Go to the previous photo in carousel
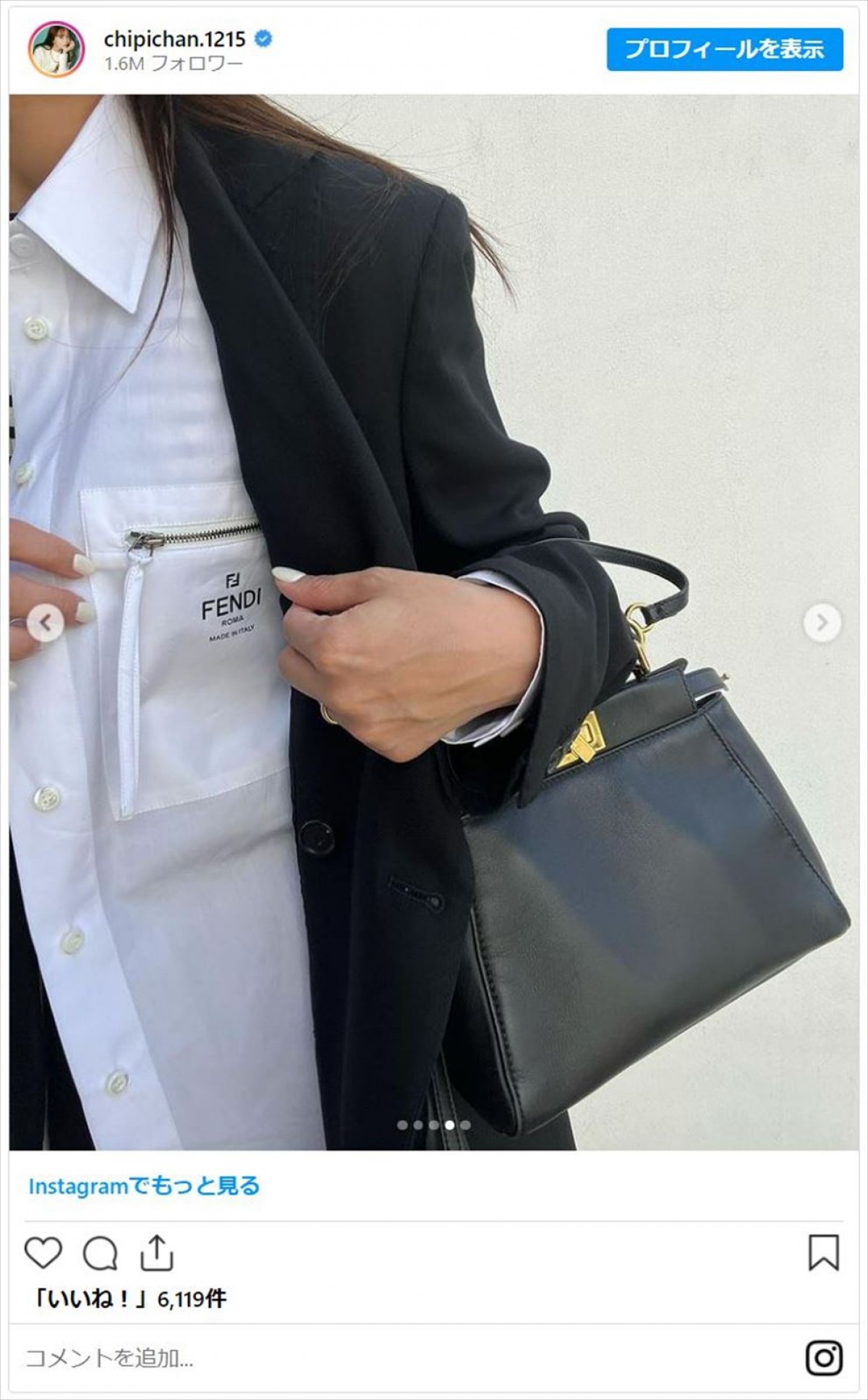 coord(46,622)
